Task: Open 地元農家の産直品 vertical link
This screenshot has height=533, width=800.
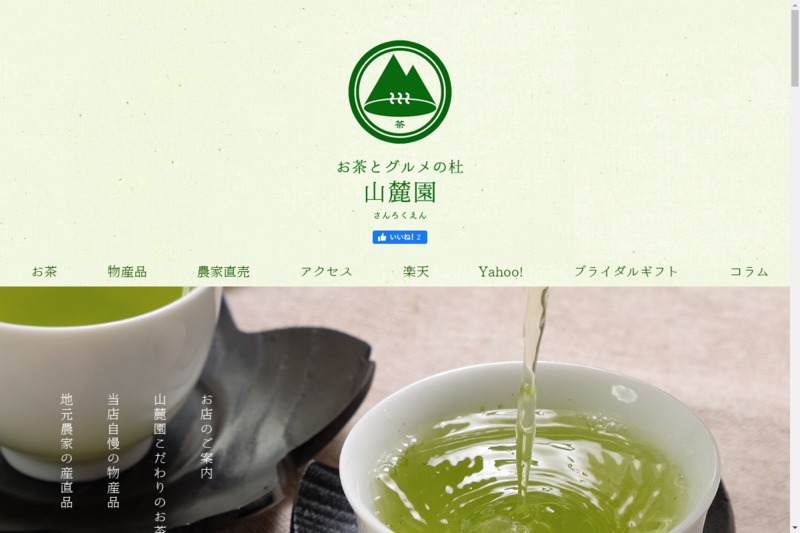Action: 66,450
